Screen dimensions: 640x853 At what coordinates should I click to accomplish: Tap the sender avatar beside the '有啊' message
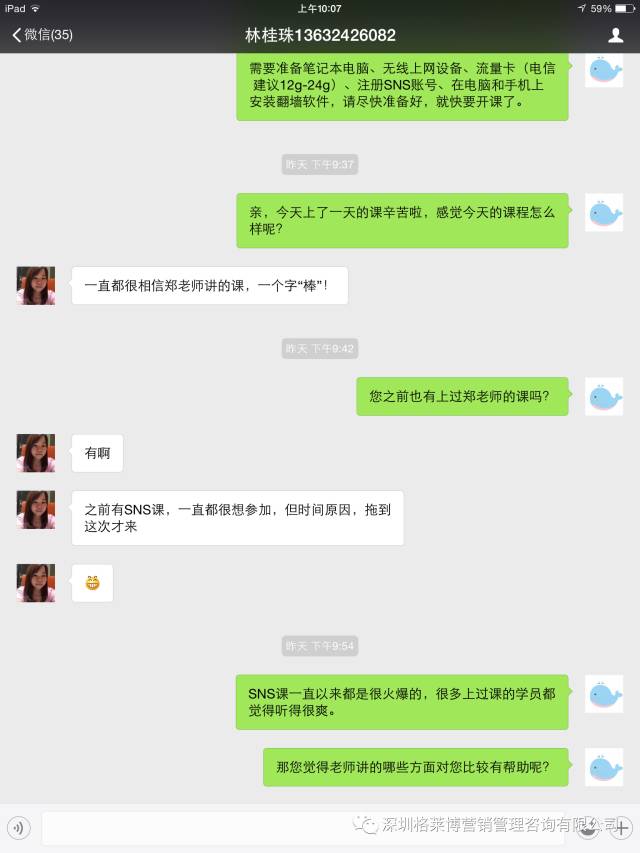(x=36, y=453)
